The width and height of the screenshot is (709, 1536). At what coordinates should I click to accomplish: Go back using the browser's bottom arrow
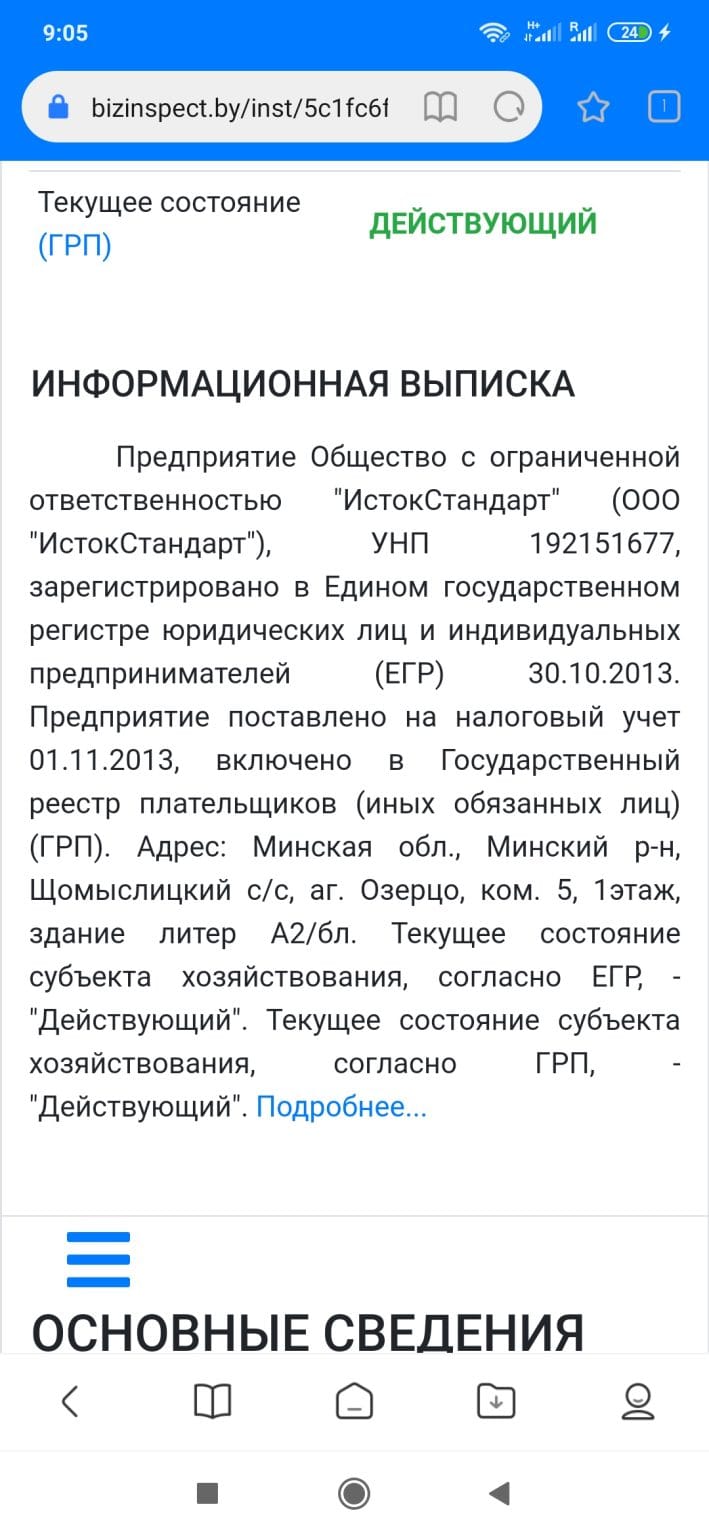(70, 1401)
